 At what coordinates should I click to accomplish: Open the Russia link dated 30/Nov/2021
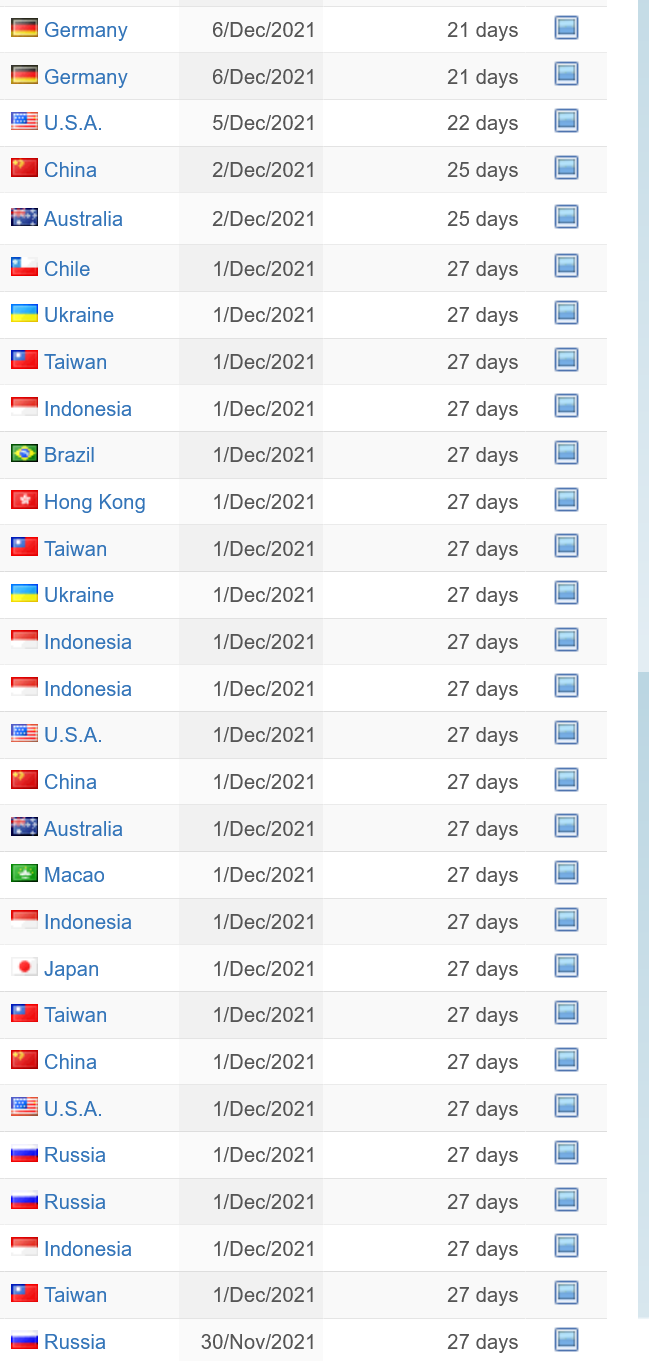[75, 1342]
